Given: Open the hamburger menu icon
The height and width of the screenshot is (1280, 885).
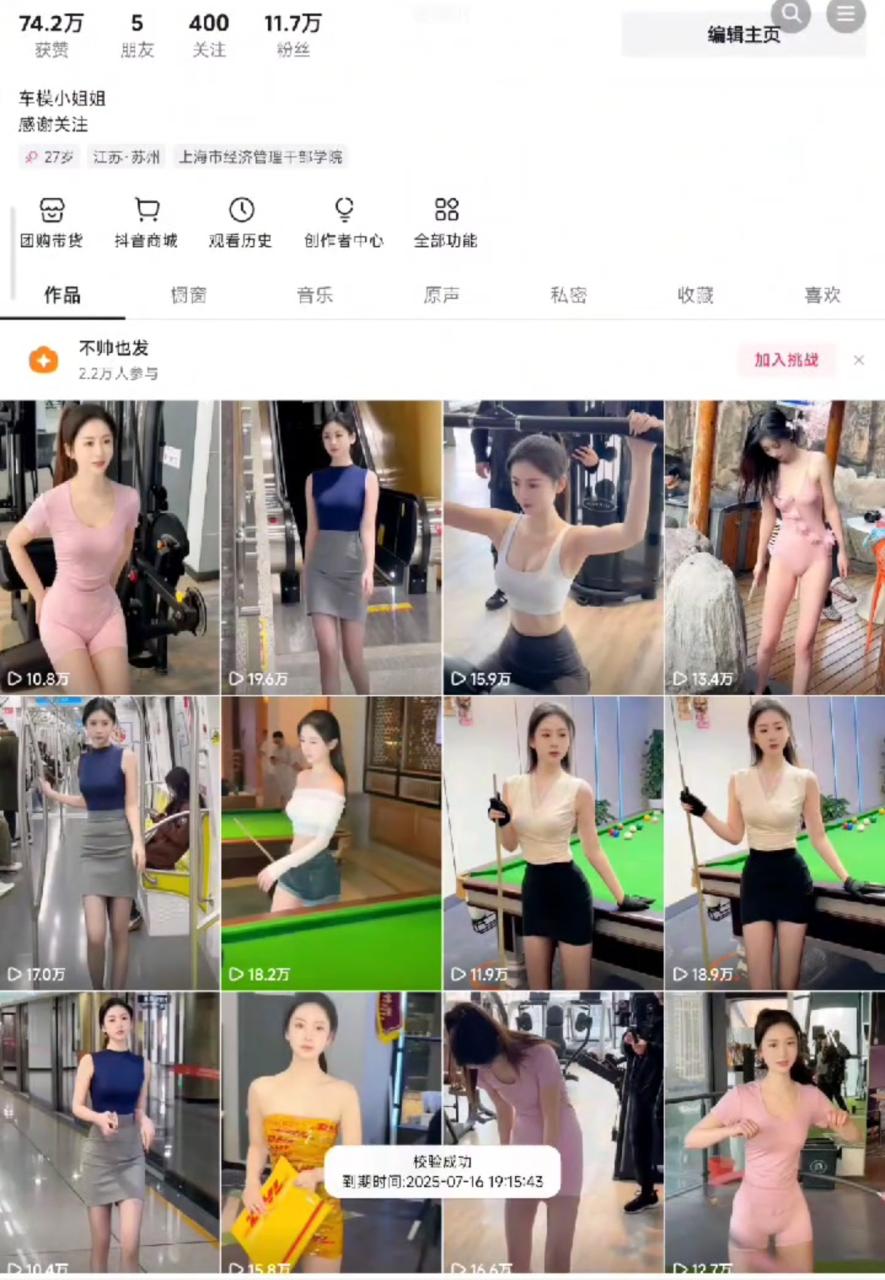Looking at the screenshot, I should pyautogui.click(x=846, y=14).
